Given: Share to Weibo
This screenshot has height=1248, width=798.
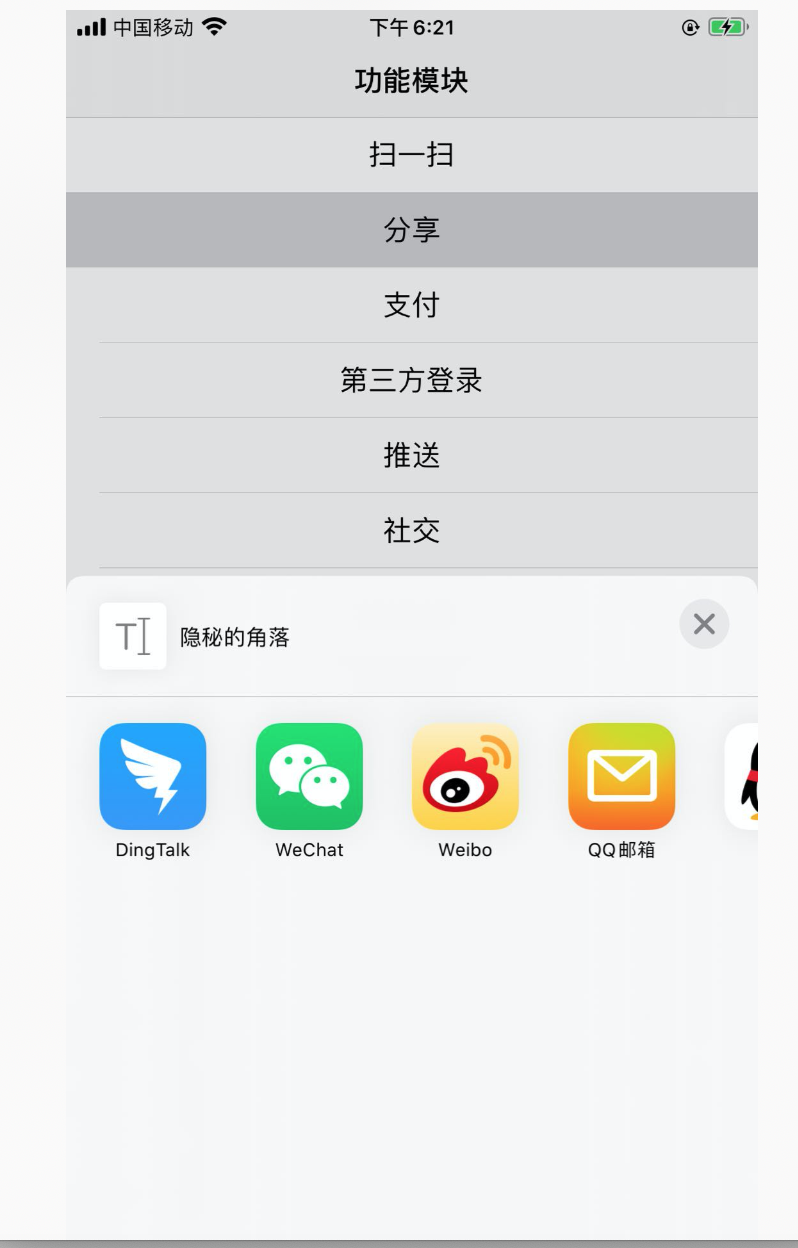Looking at the screenshot, I should tap(465, 777).
